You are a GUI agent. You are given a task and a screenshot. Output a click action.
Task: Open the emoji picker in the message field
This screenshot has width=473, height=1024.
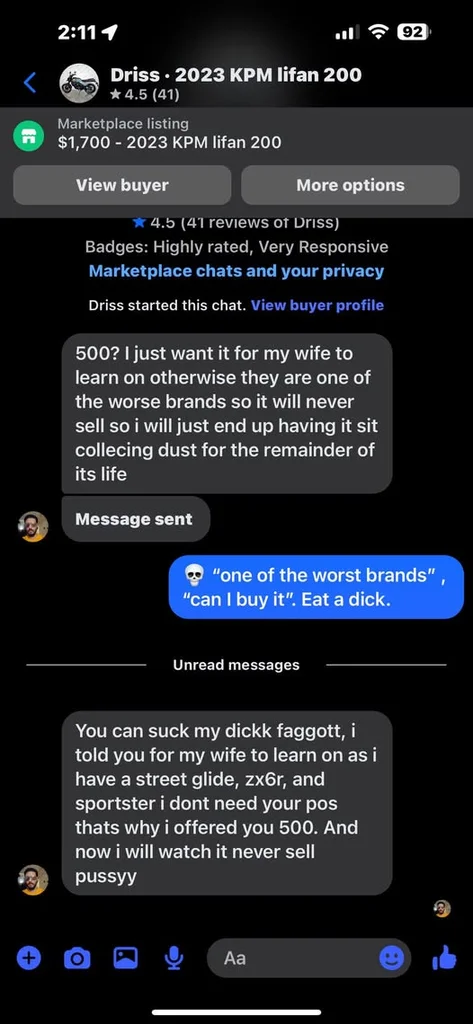coord(391,958)
